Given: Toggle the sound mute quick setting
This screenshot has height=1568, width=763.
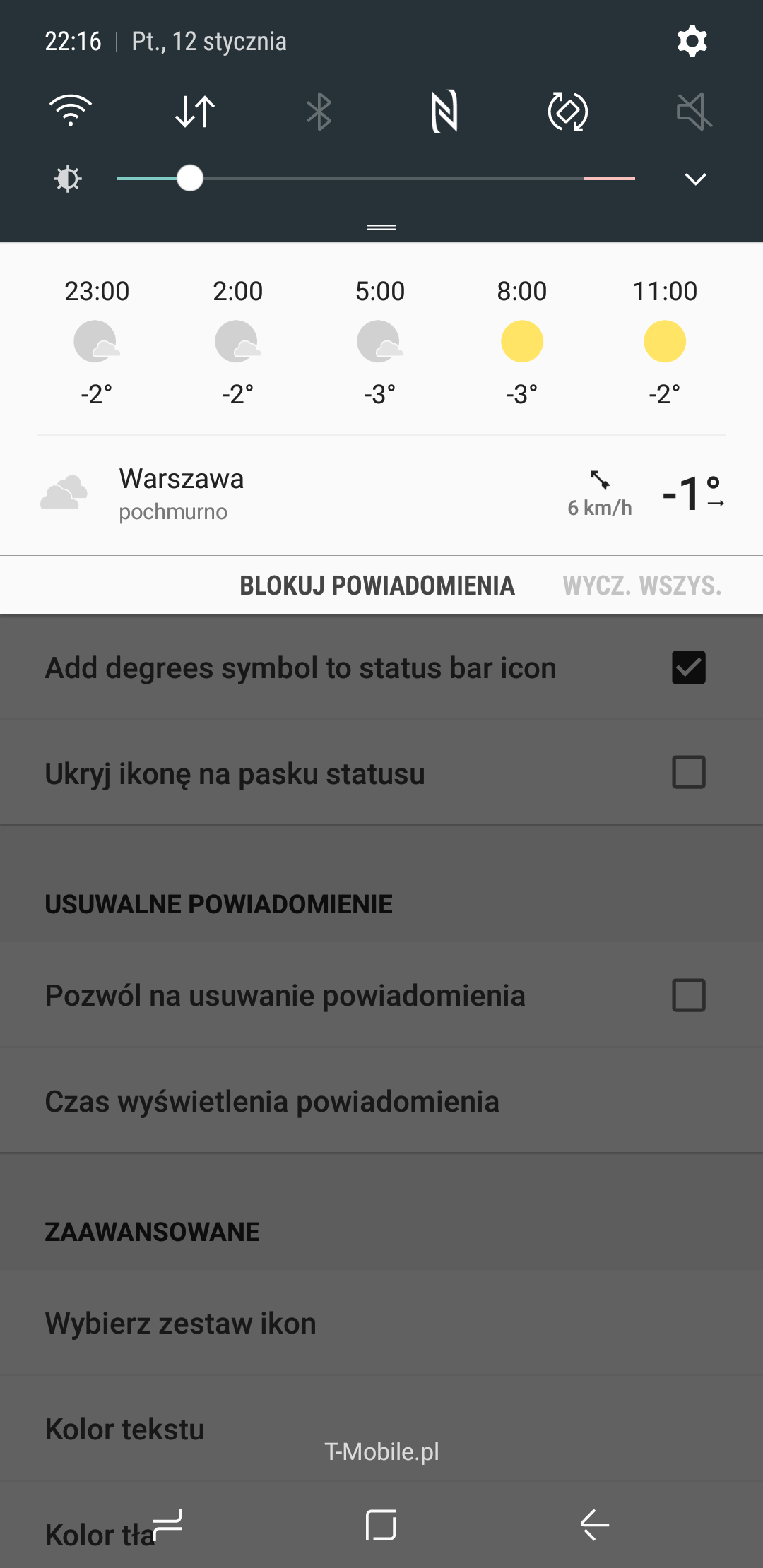Looking at the screenshot, I should pyautogui.click(x=693, y=111).
